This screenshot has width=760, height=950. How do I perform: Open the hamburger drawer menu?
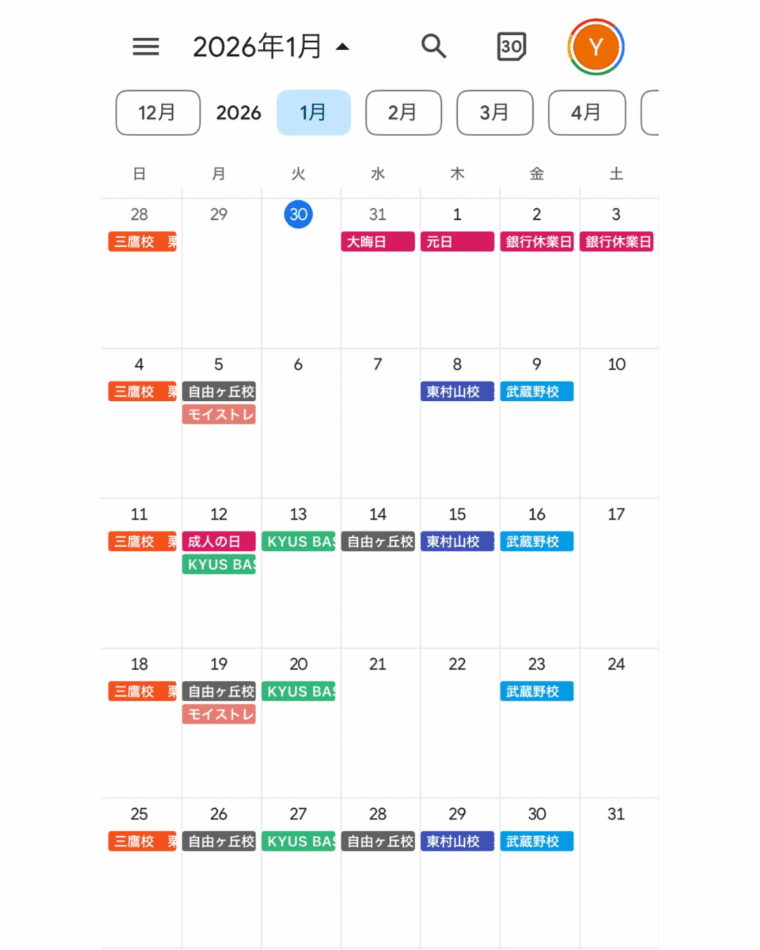146,46
